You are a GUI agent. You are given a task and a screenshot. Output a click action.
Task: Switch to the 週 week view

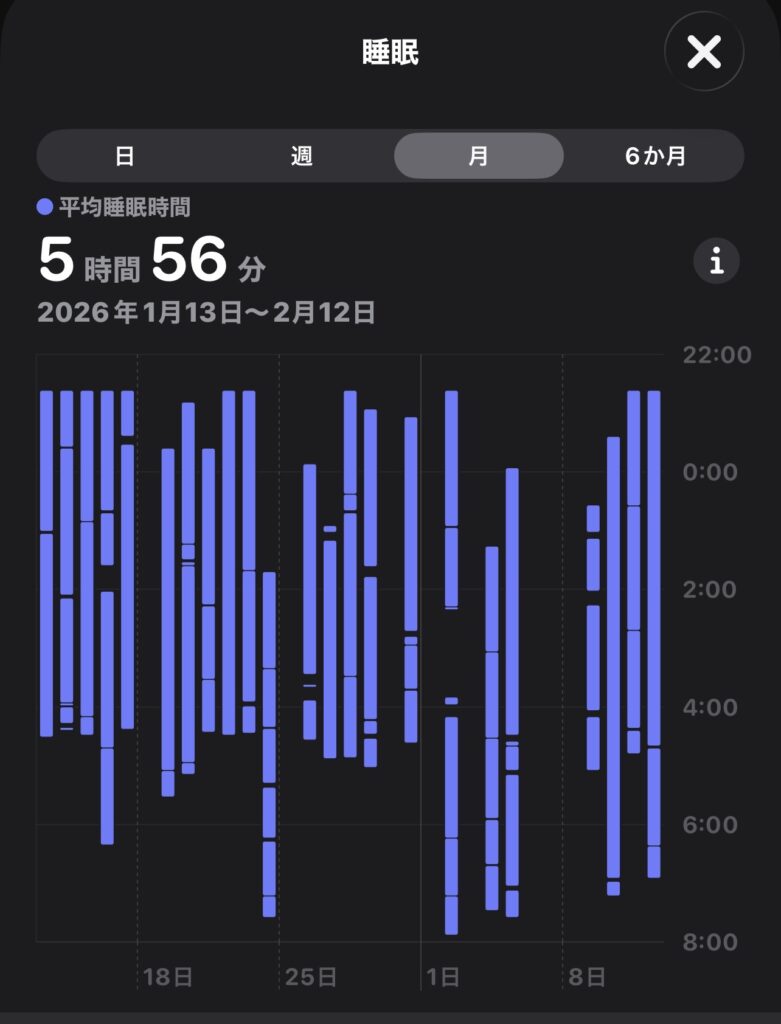[x=302, y=156]
